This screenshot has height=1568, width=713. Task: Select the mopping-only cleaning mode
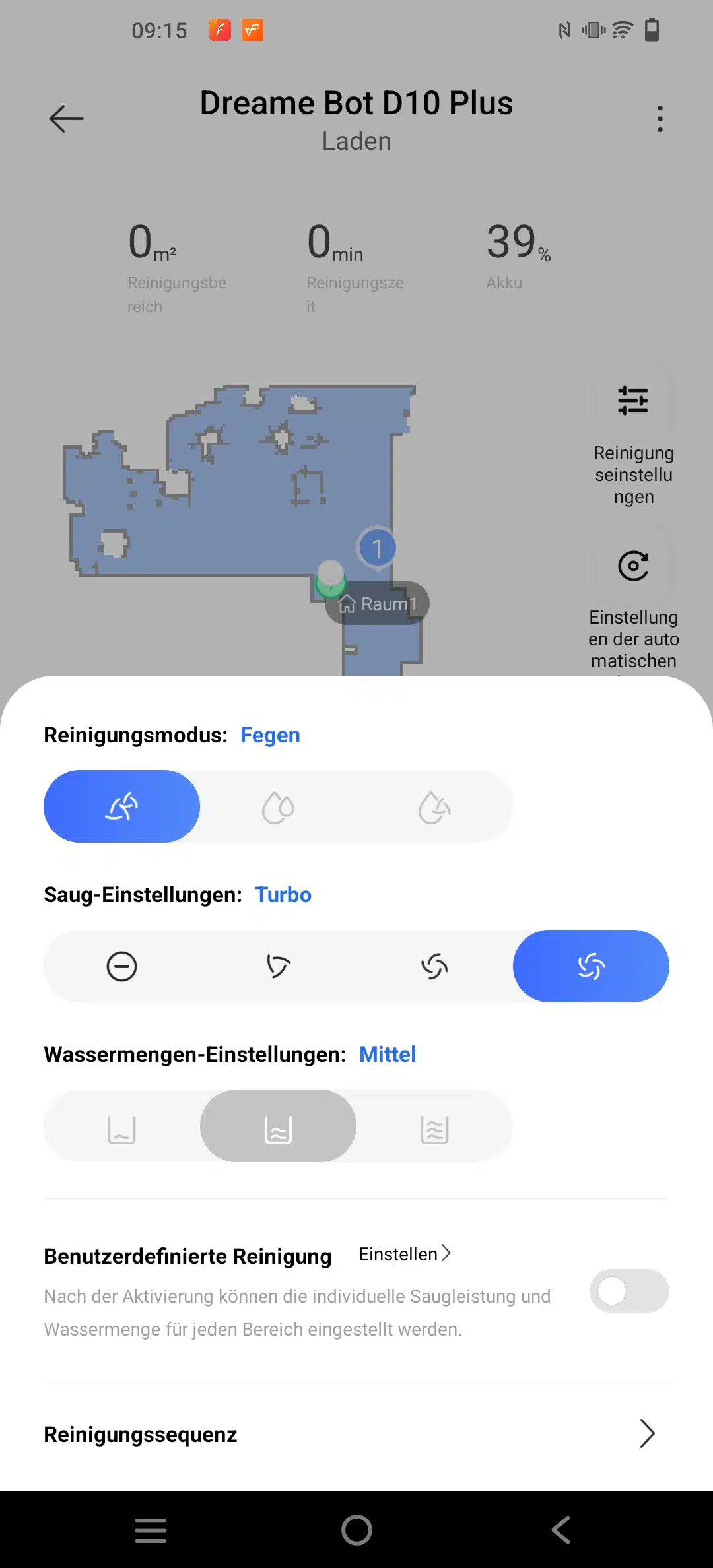tap(278, 806)
